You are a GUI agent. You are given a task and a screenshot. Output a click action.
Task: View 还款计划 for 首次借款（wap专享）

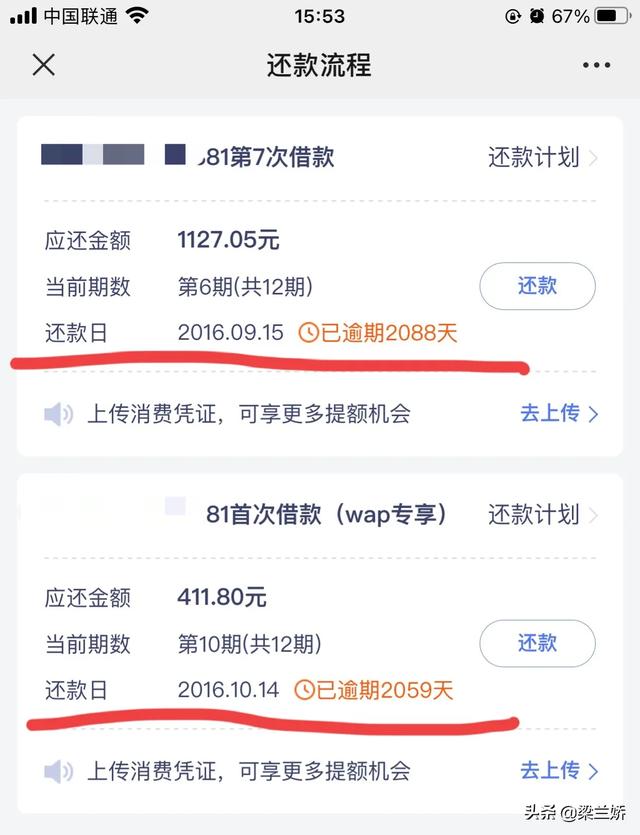(542, 515)
